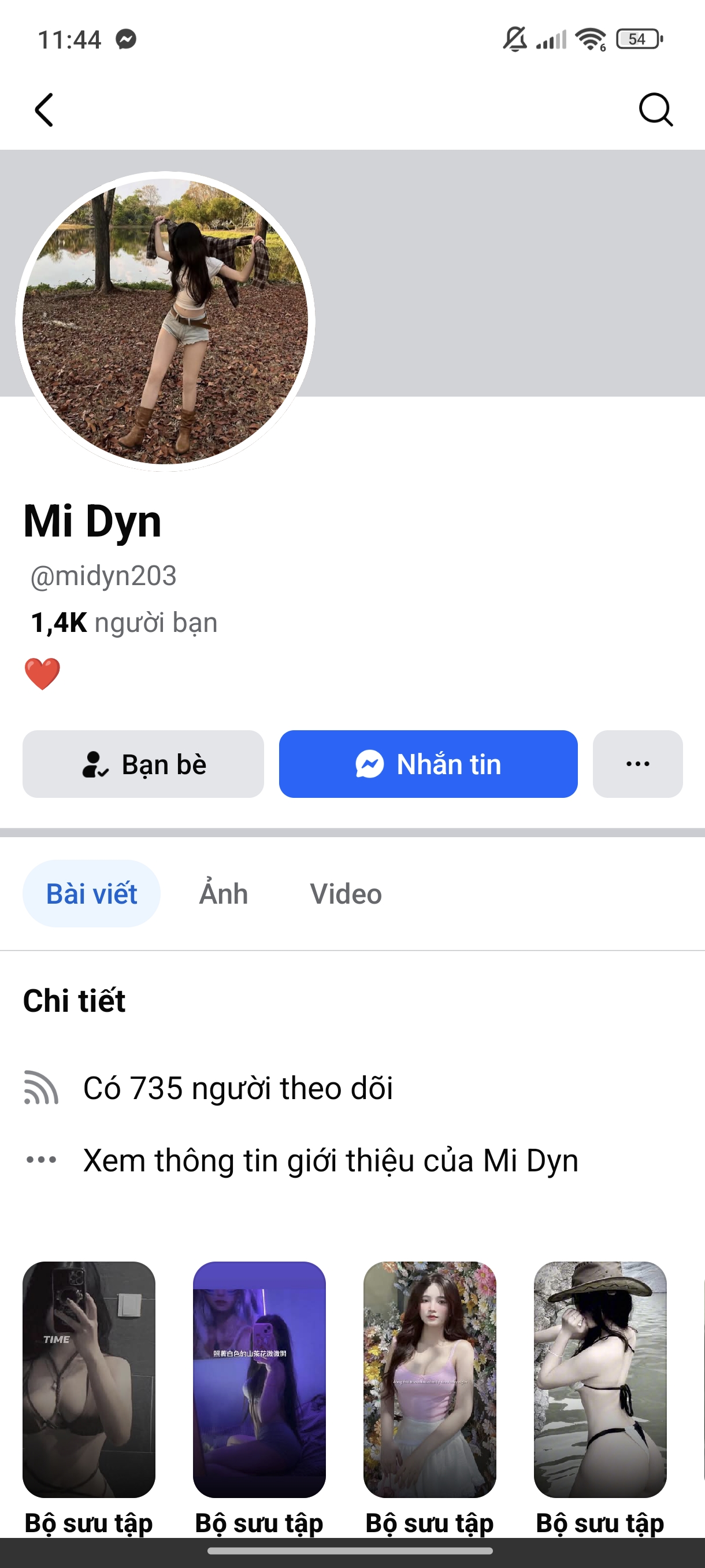This screenshot has height=1568, width=705.
Task: Tap the back arrow to leave profile
Action: [44, 111]
